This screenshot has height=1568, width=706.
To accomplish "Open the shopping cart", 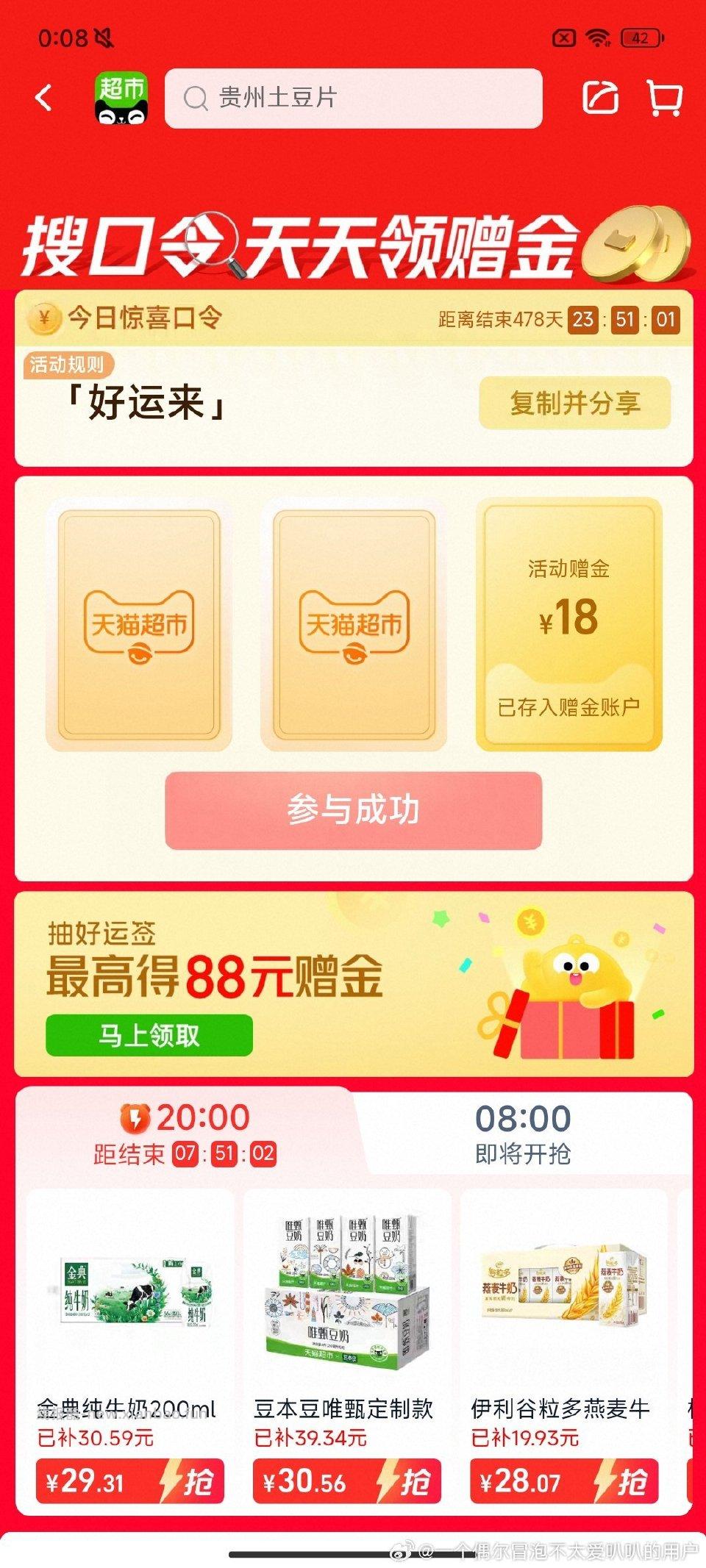I will (x=664, y=98).
